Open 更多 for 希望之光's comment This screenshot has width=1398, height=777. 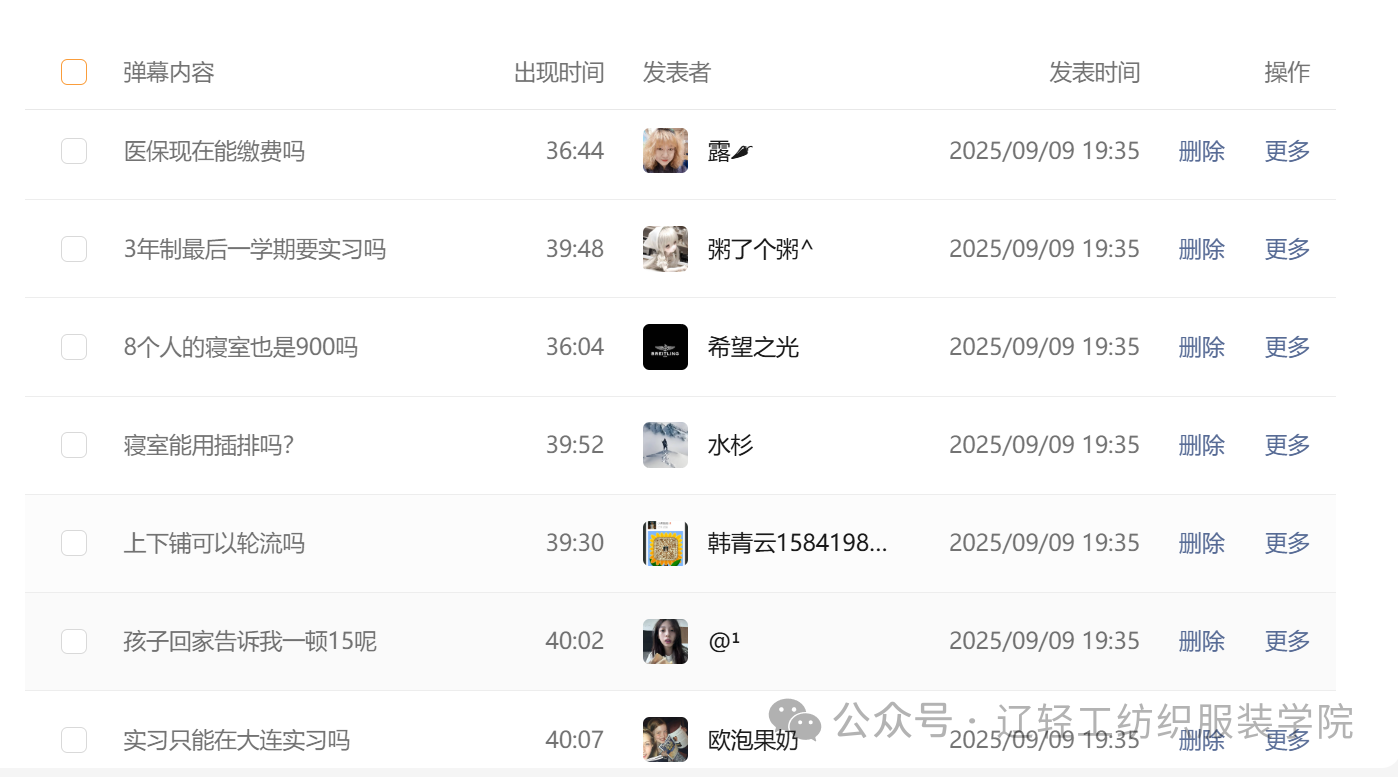point(1287,347)
